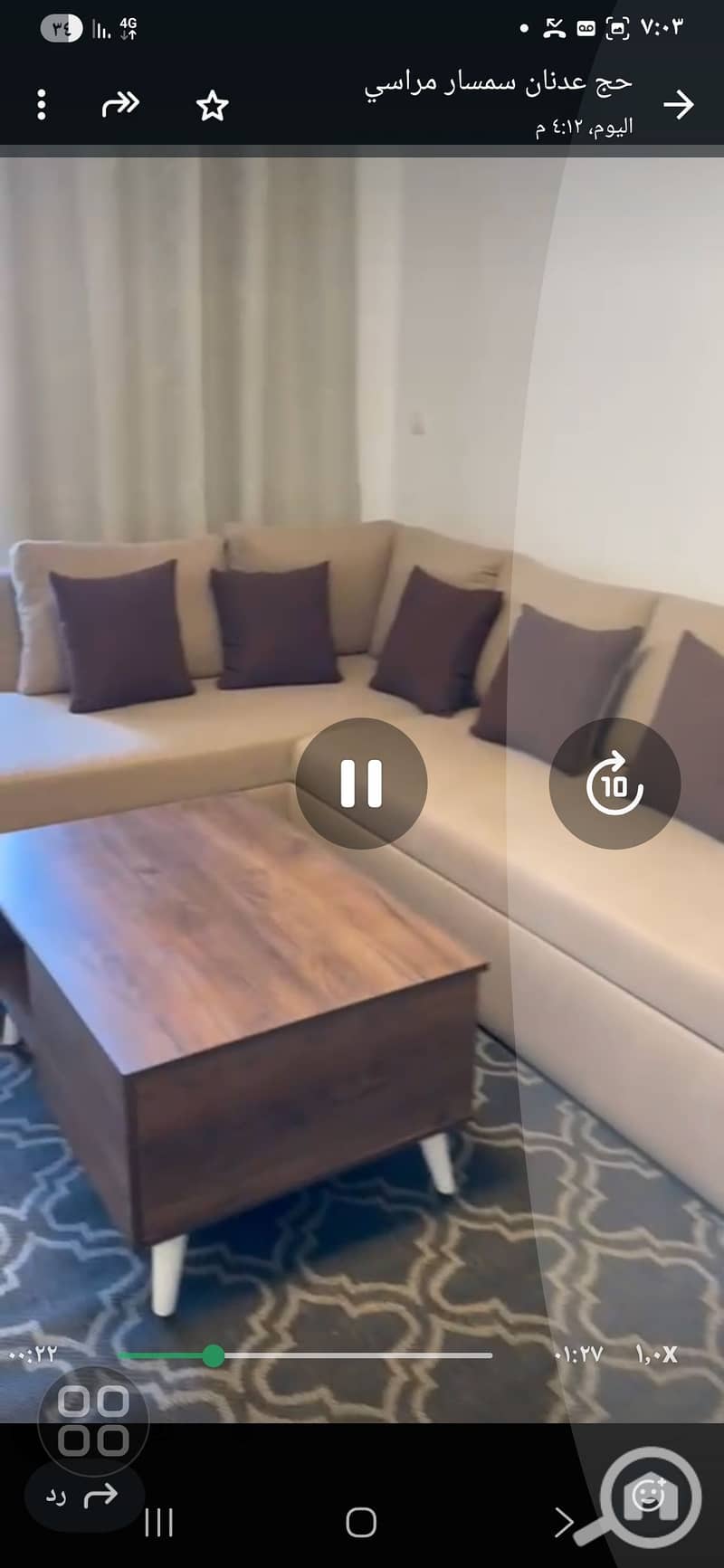Go to the system home screen
The image size is (724, 1568).
click(361, 1523)
